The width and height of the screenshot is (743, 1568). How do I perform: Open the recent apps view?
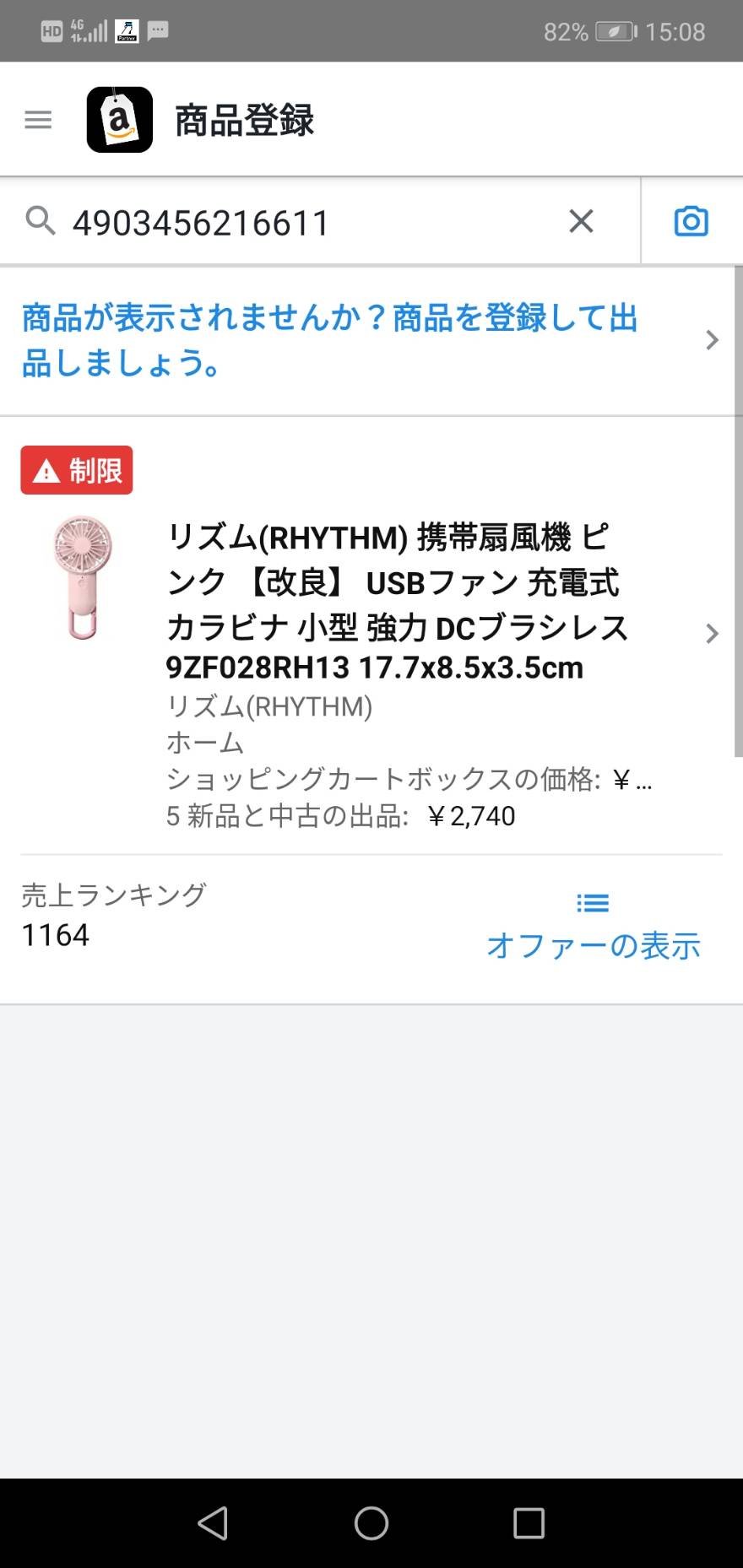pyautogui.click(x=529, y=1522)
